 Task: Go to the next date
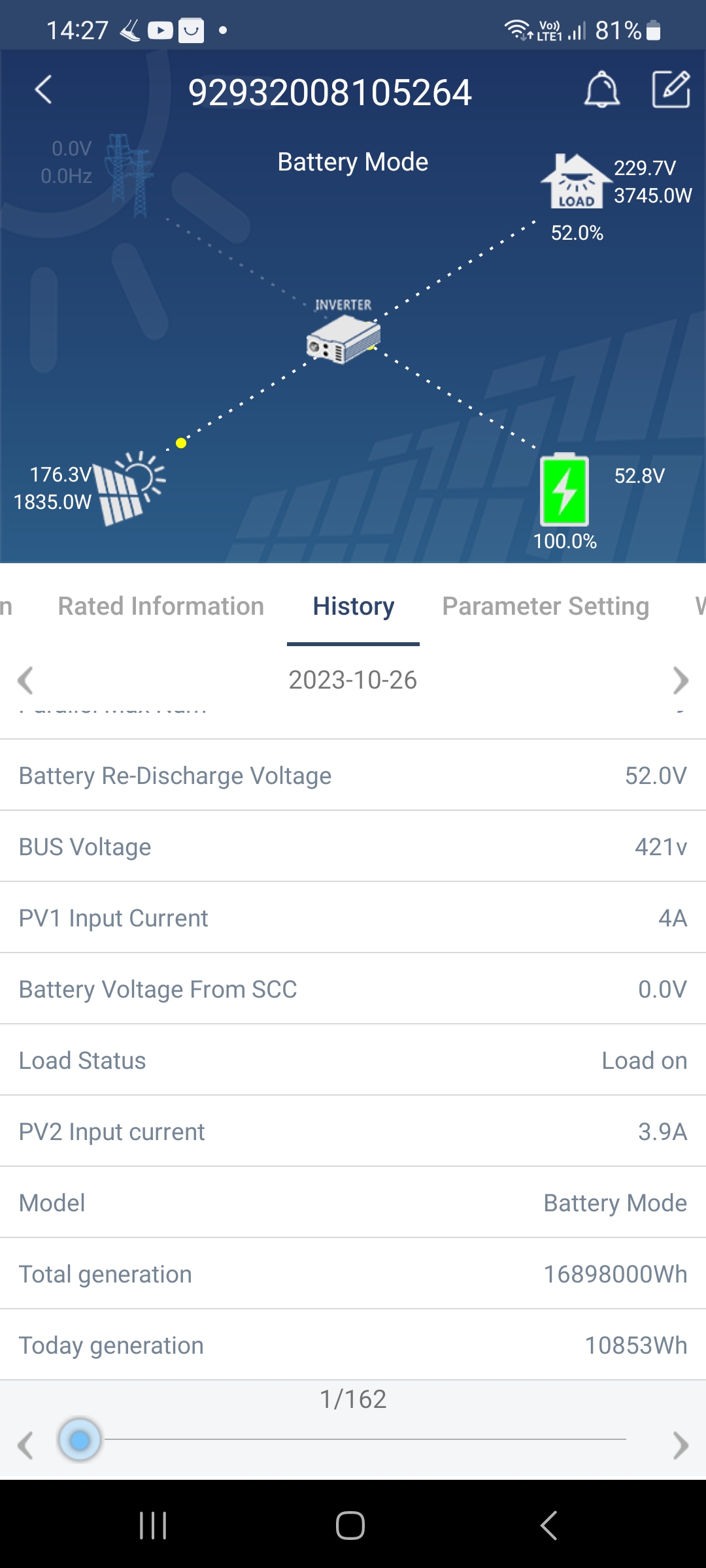coord(681,680)
